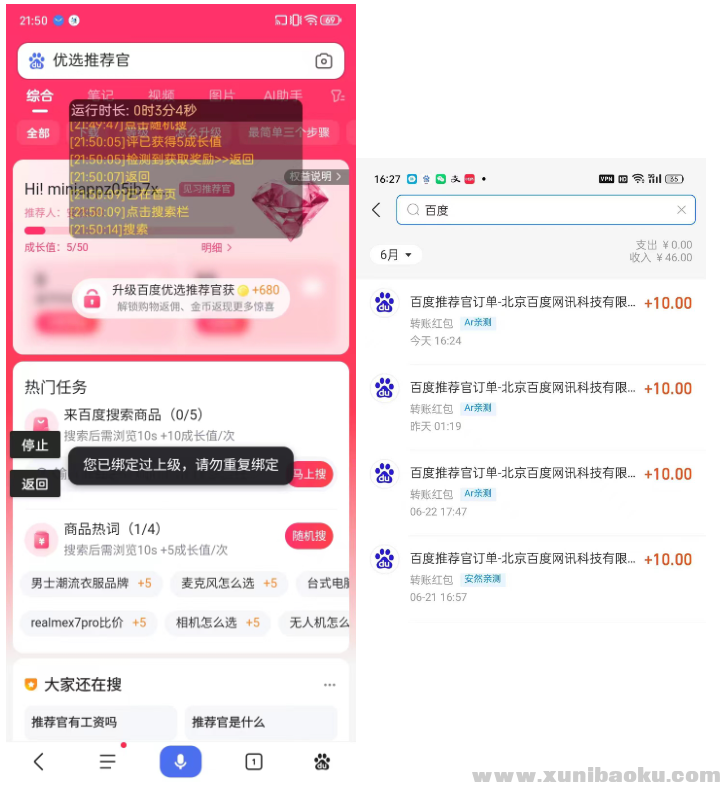Click the Baidu logo inside the 优选推荐官 search bar
The image size is (725, 788).
[38, 62]
